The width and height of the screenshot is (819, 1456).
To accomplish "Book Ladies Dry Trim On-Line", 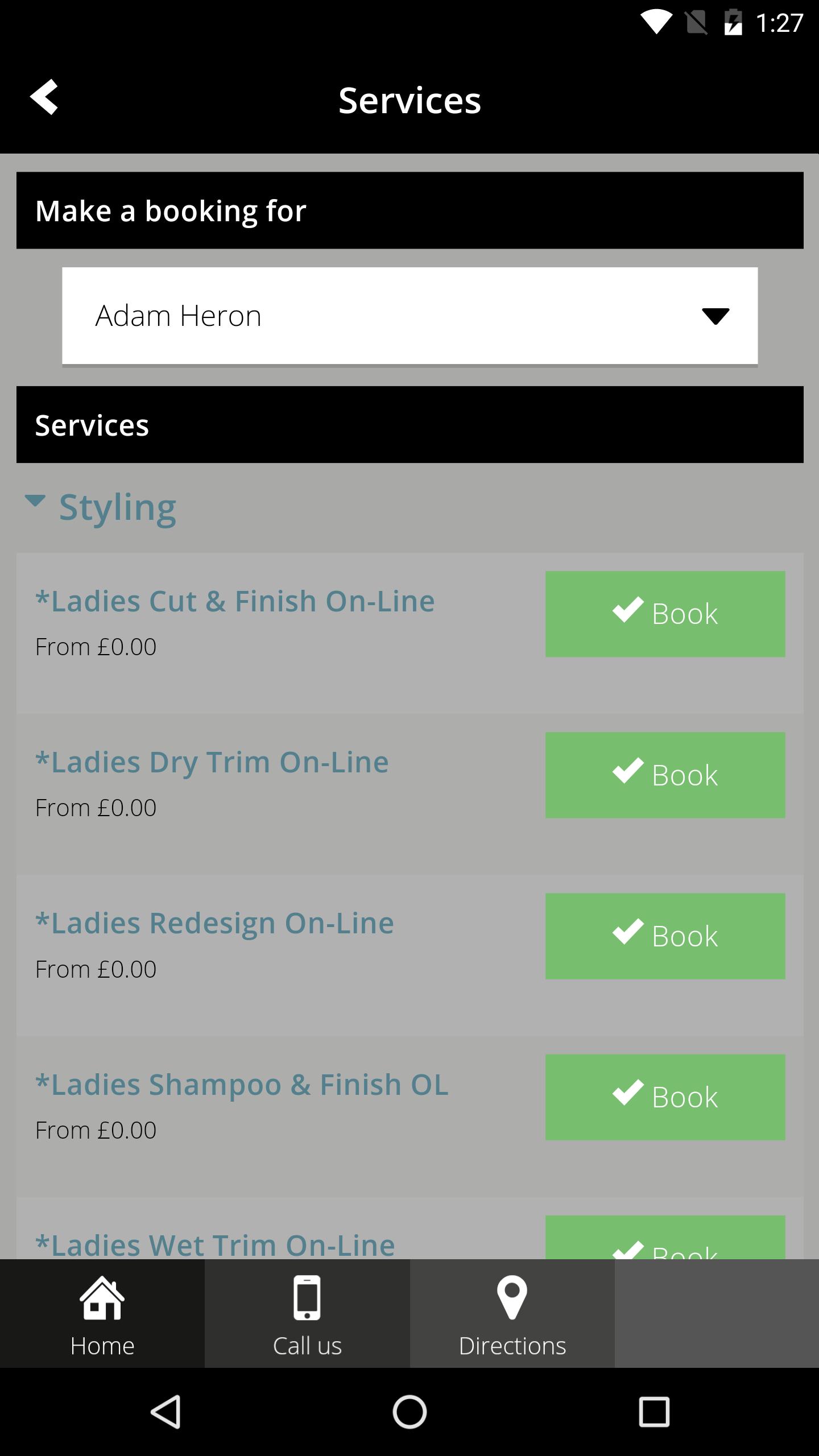I will click(665, 775).
